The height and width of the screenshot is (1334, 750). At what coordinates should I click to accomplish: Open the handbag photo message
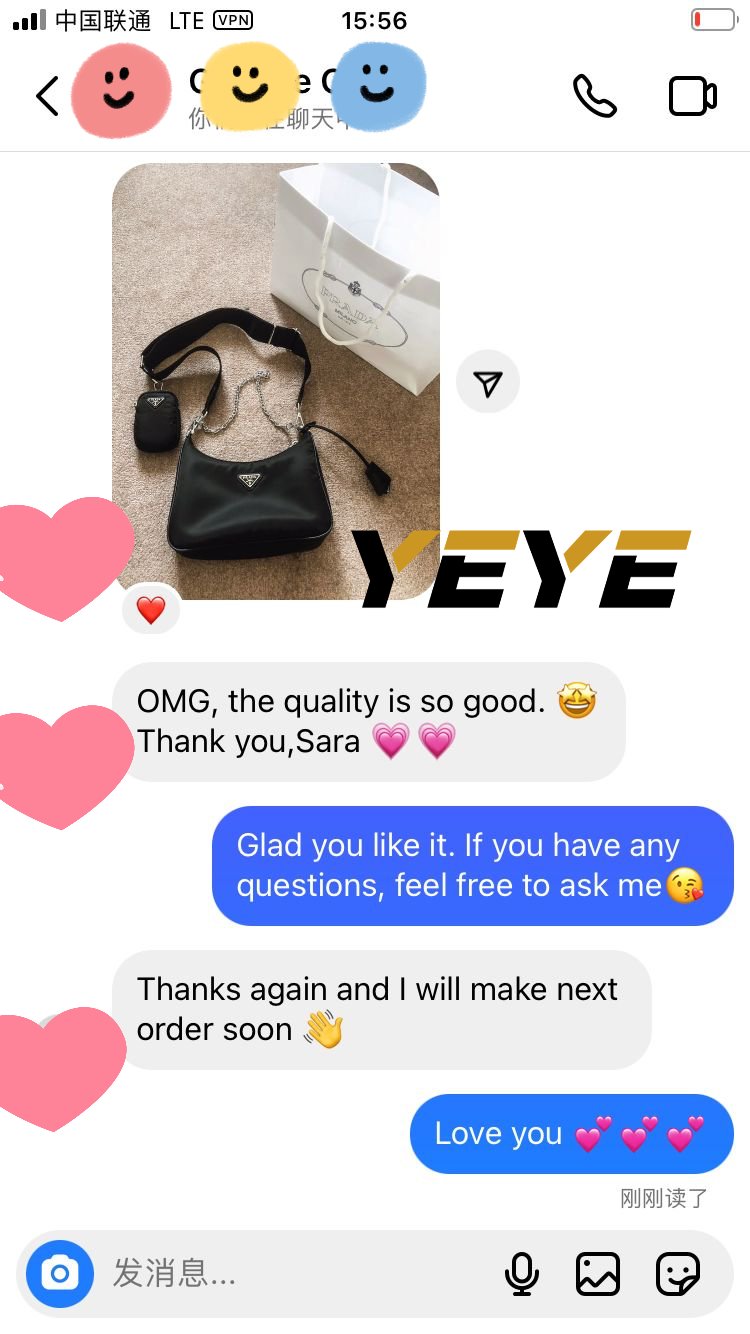pyautogui.click(x=275, y=380)
